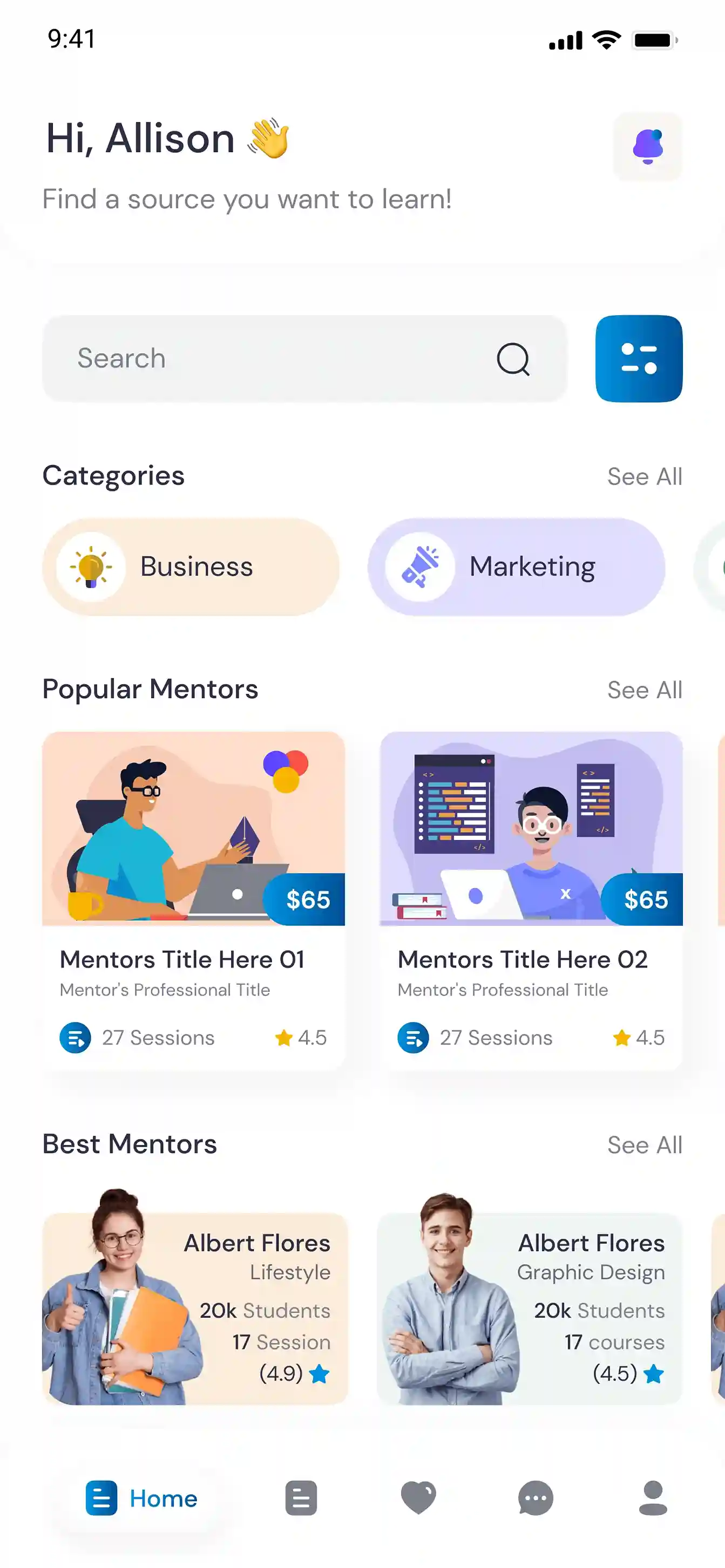
Task: Switch to the messages chat tab
Action: pyautogui.click(x=536, y=1498)
